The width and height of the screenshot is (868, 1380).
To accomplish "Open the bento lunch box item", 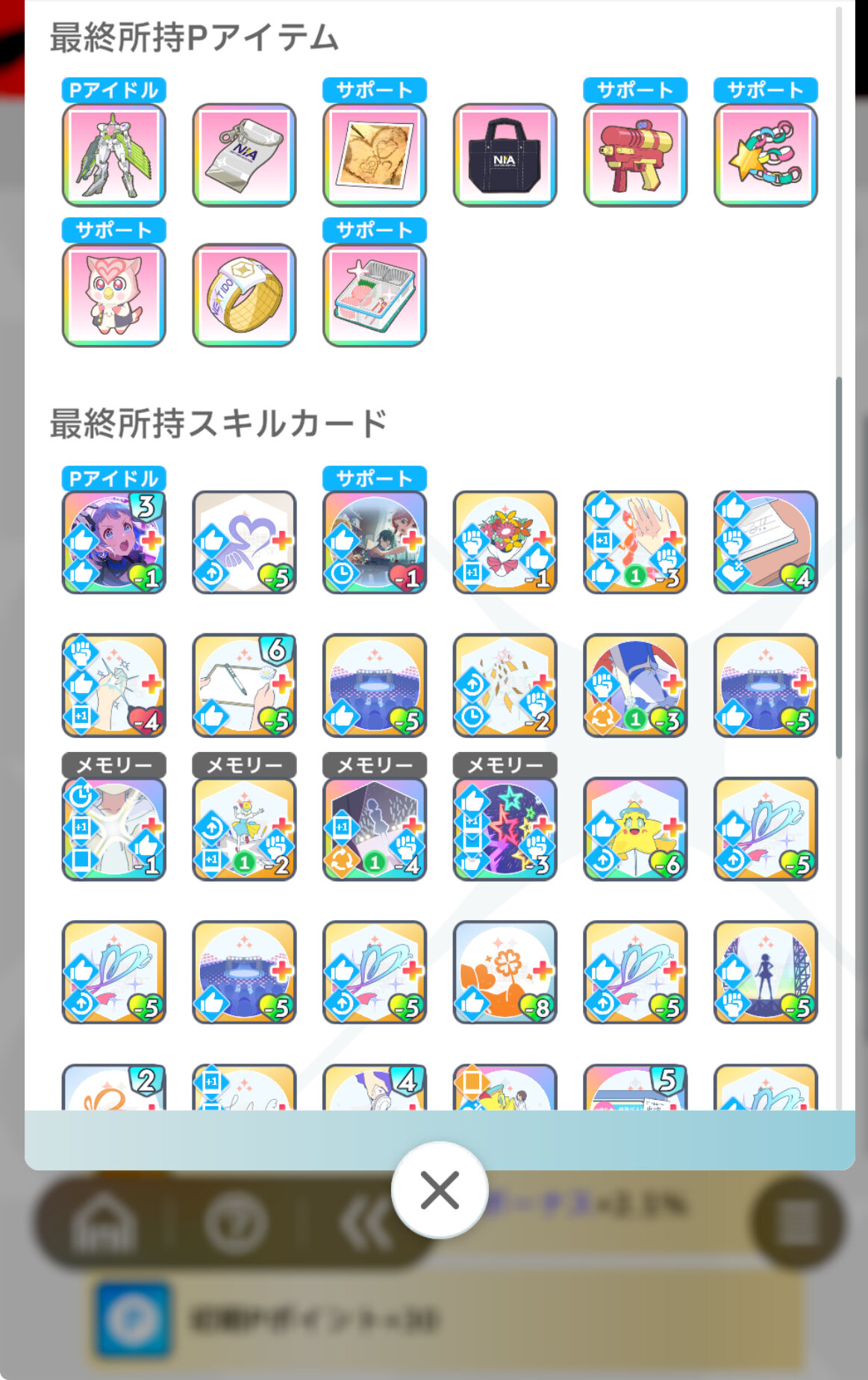I will point(375,295).
